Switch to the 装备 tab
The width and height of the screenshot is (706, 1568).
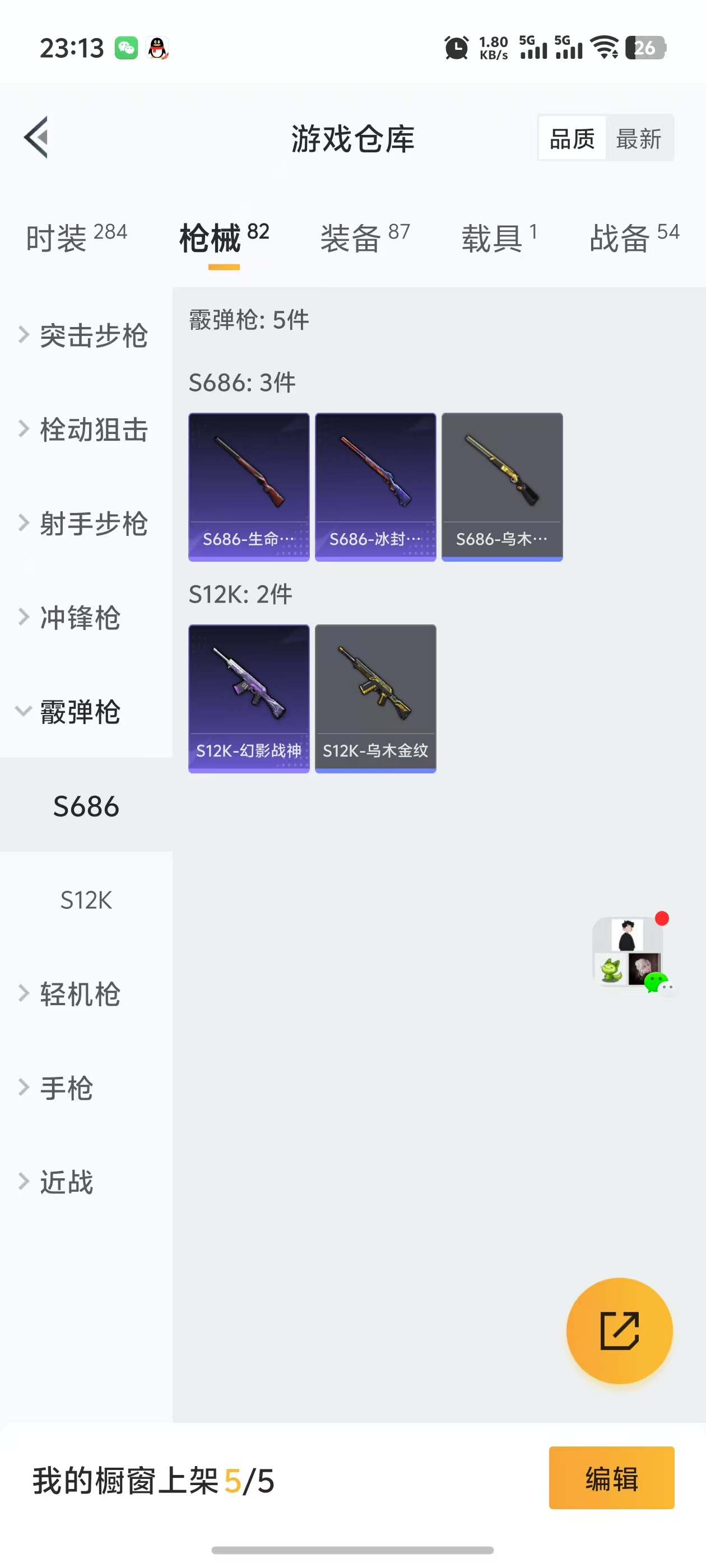click(x=365, y=237)
